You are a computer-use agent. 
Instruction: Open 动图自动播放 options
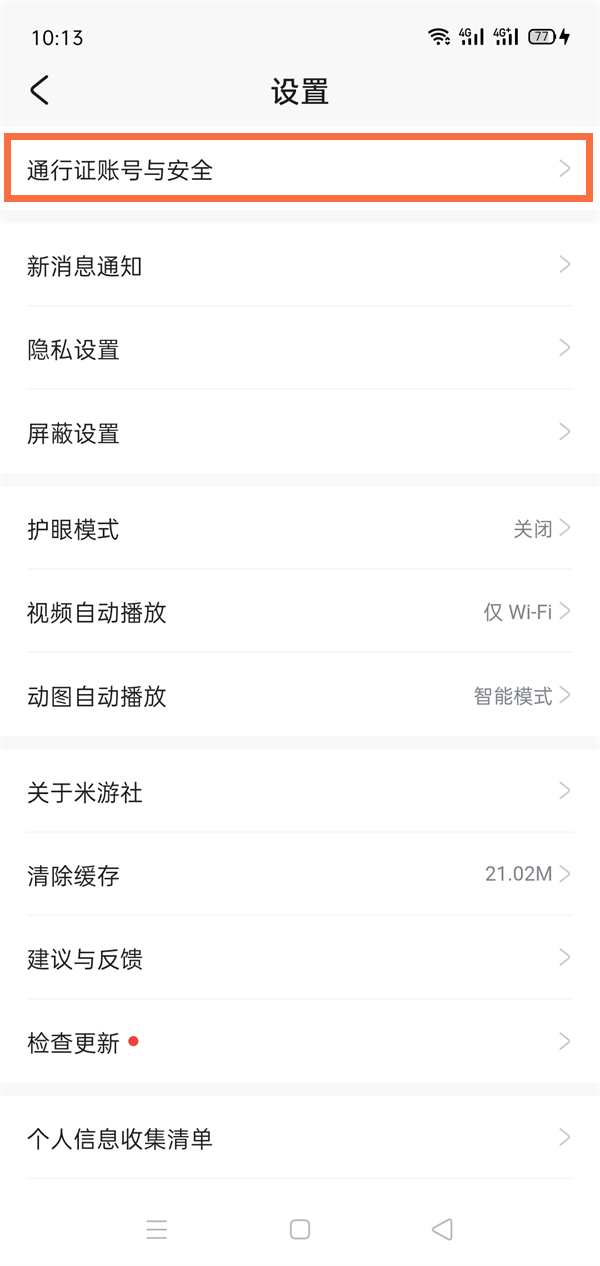pos(300,696)
